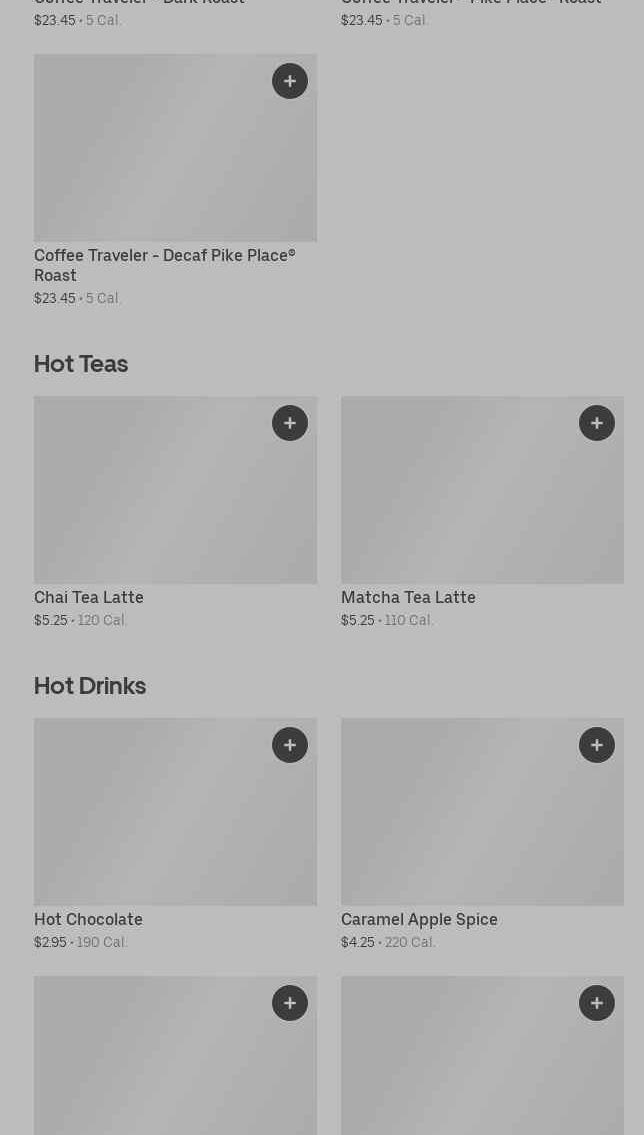View the Matcha Tea Latte details
This screenshot has width=644, height=1135.
483,512
